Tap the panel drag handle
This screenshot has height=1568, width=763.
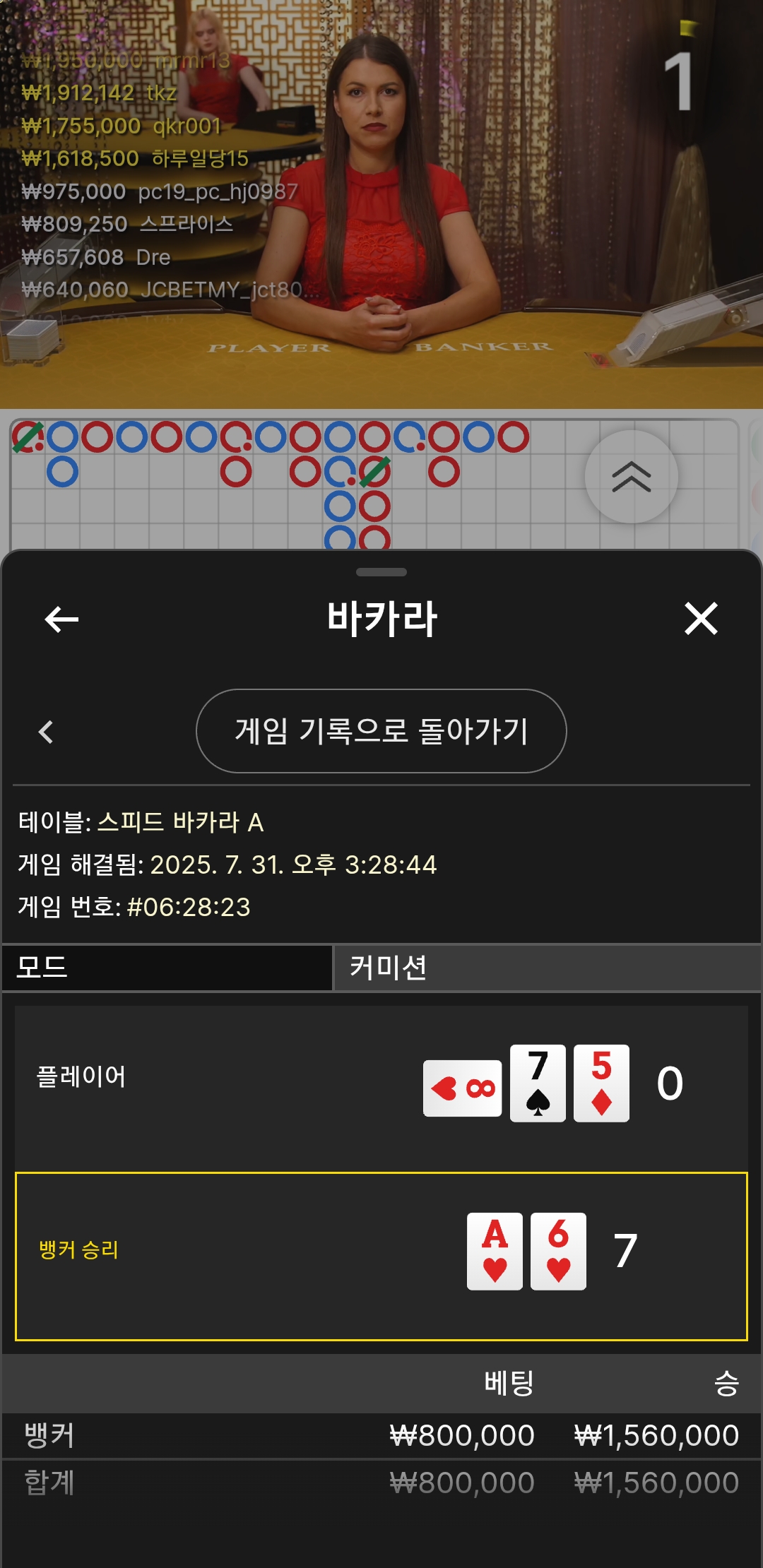(381, 571)
